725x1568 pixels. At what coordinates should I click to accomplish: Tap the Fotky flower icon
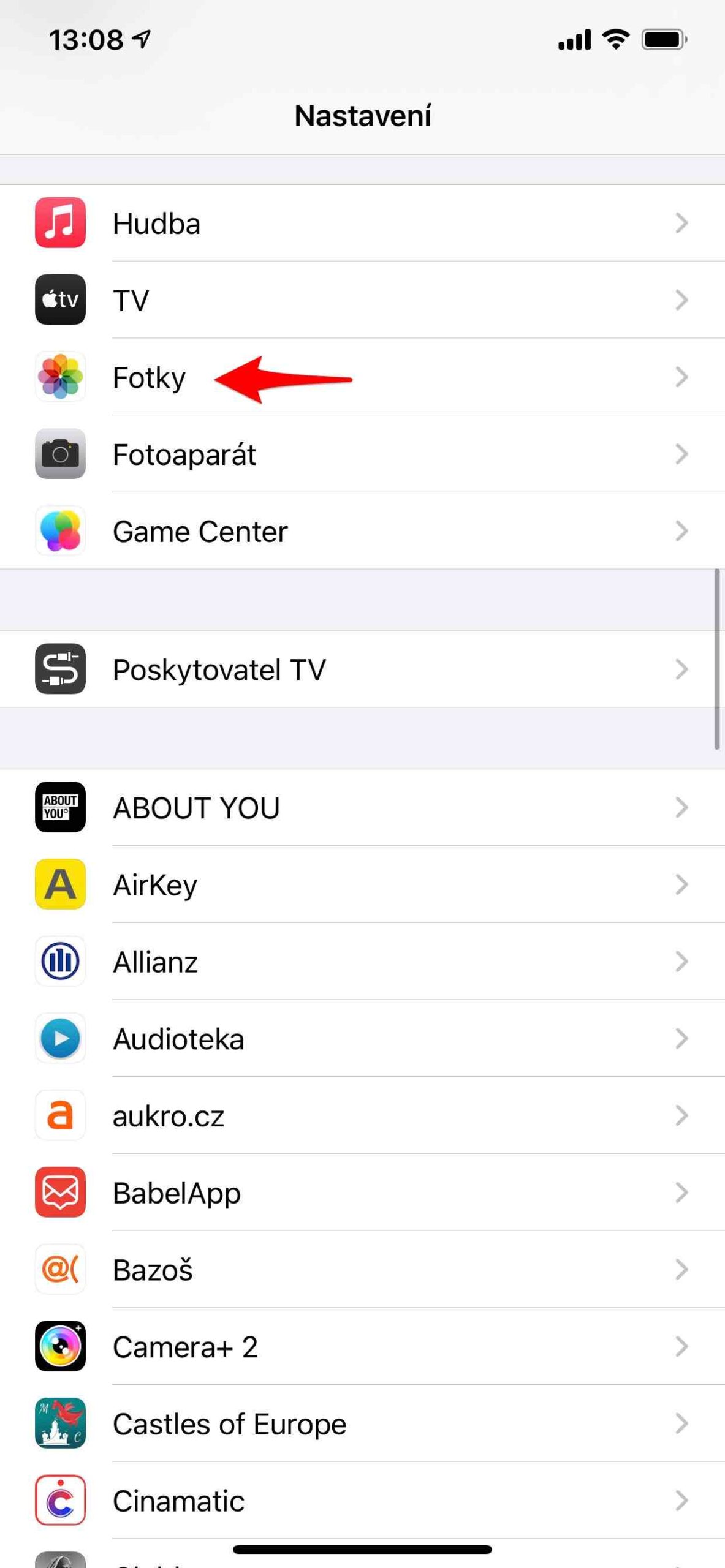(59, 377)
